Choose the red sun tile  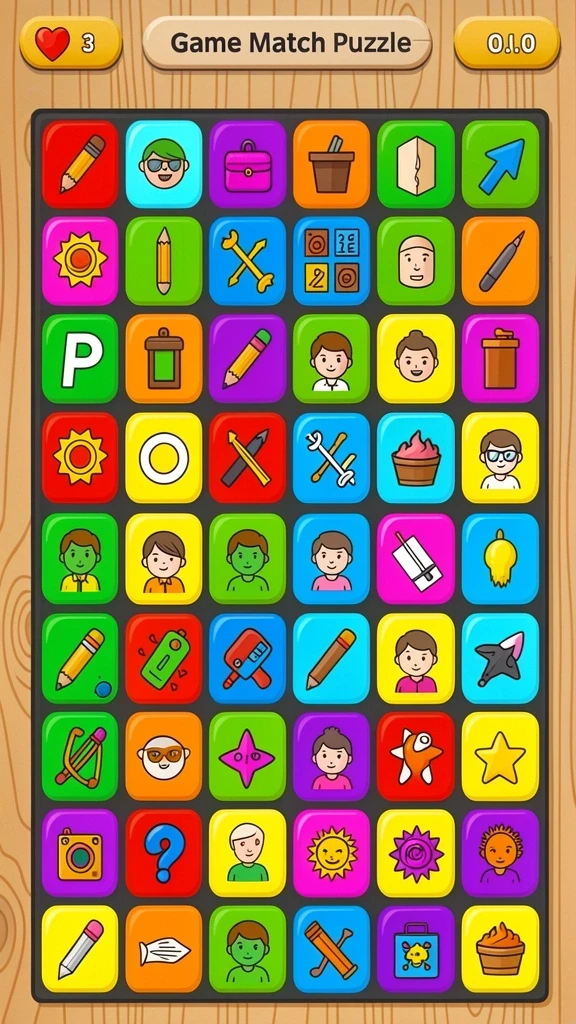[x=80, y=458]
